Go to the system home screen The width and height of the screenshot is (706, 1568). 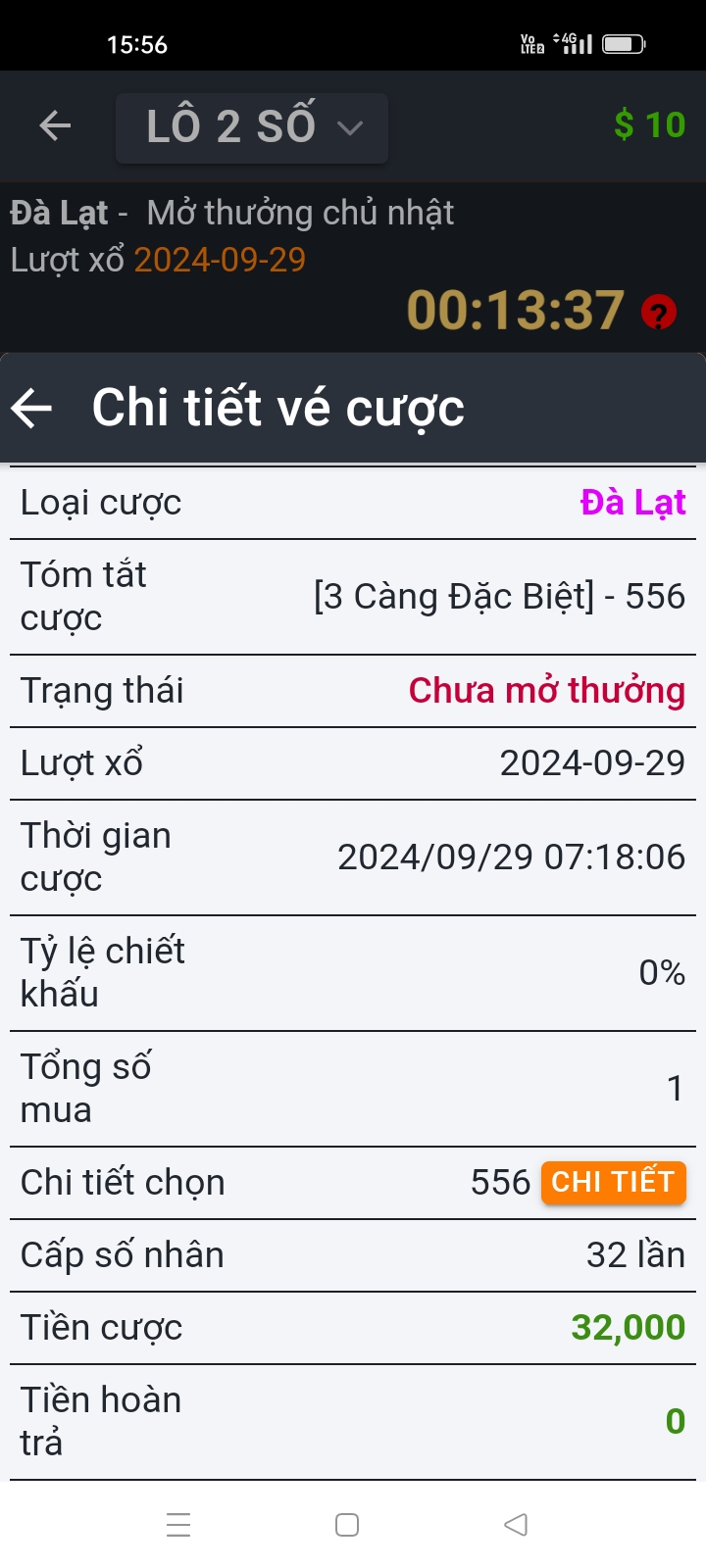click(x=347, y=1525)
